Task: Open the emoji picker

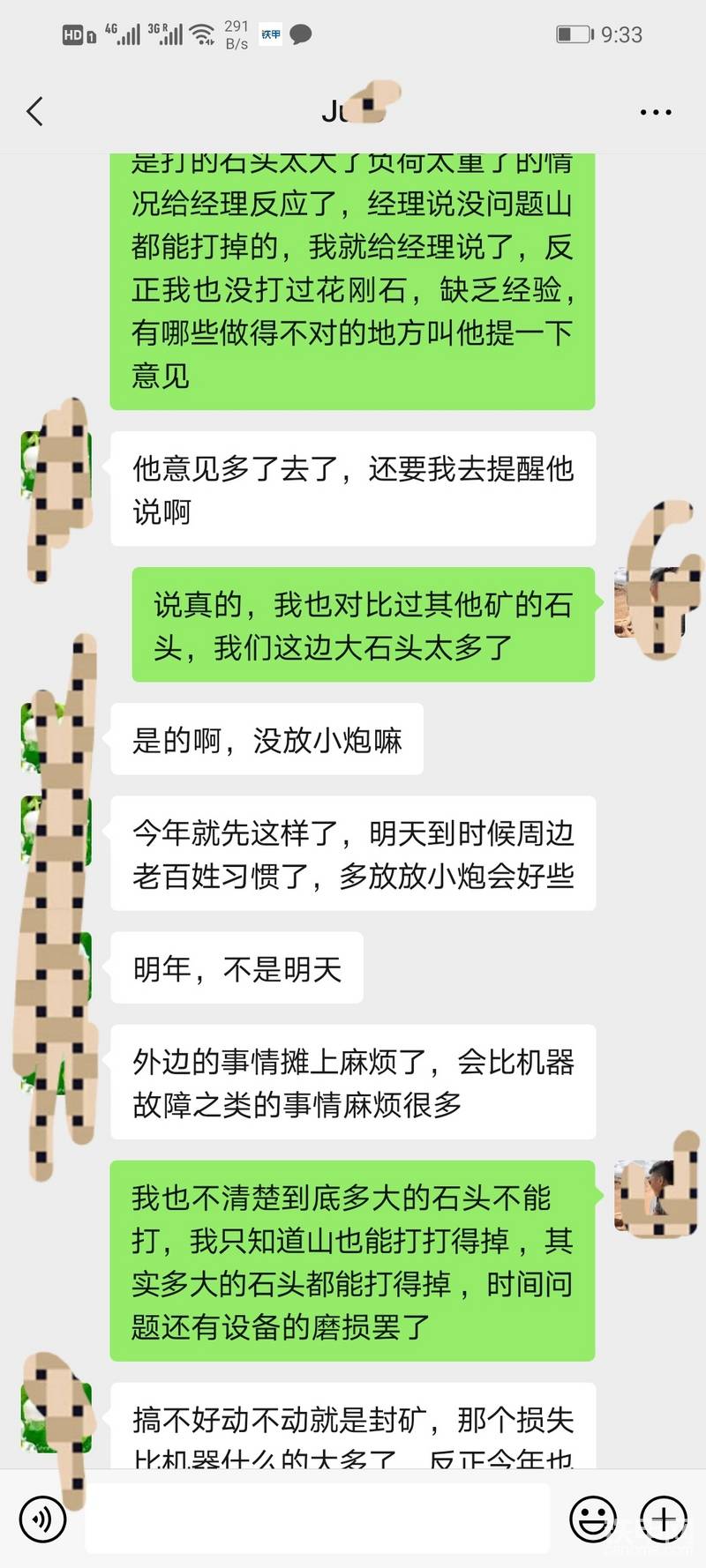Action: coord(592,1519)
